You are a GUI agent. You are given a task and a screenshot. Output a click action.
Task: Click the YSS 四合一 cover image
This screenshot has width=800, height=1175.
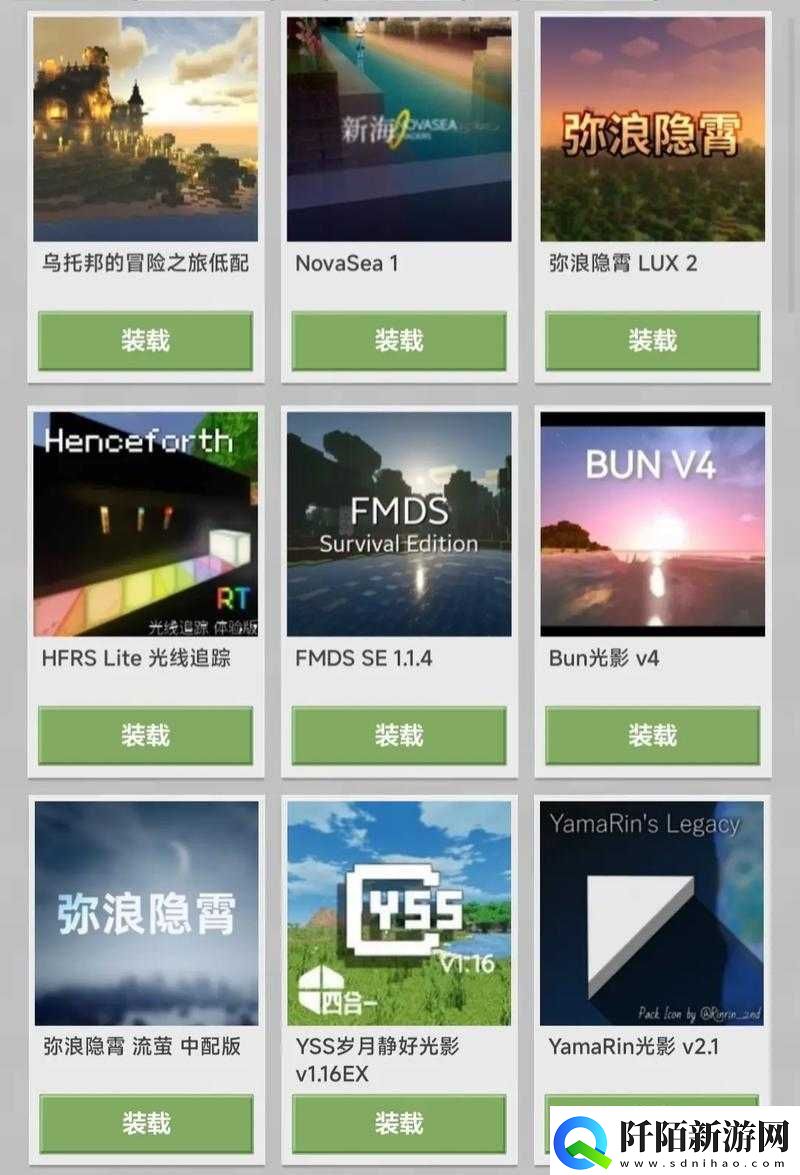[x=399, y=911]
